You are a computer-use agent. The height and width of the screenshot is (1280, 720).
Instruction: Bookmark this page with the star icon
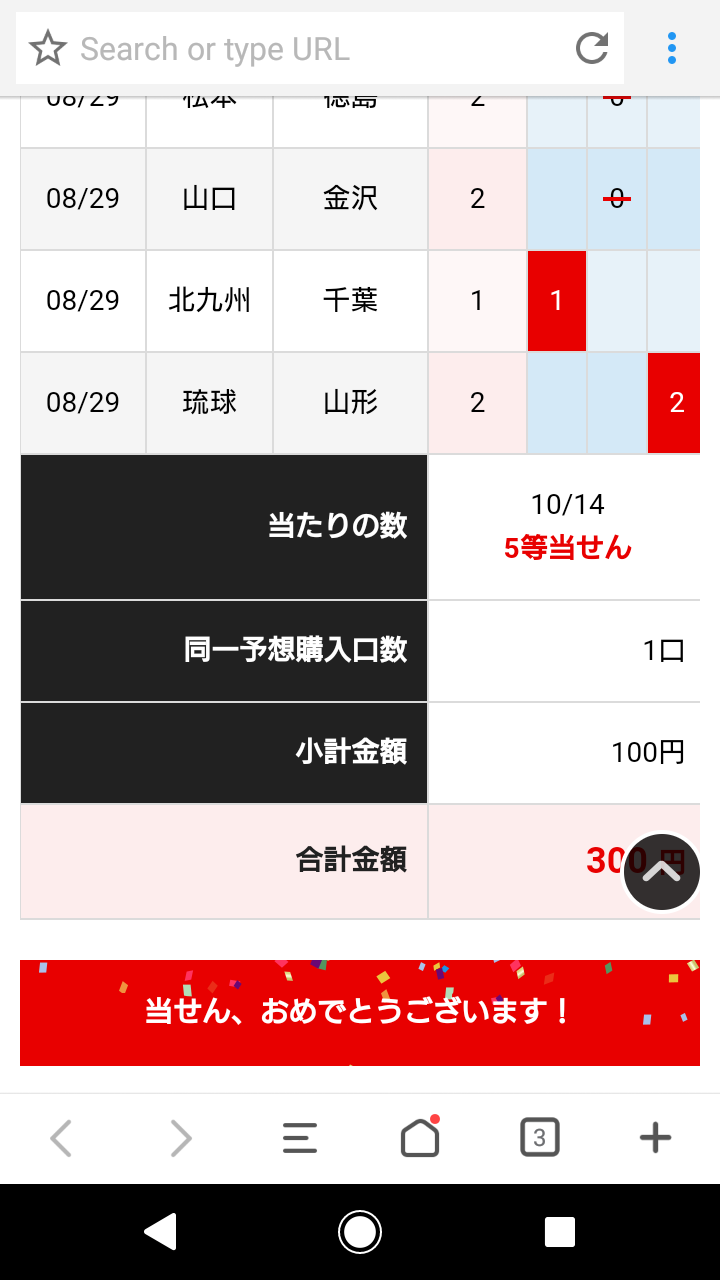pyautogui.click(x=48, y=48)
